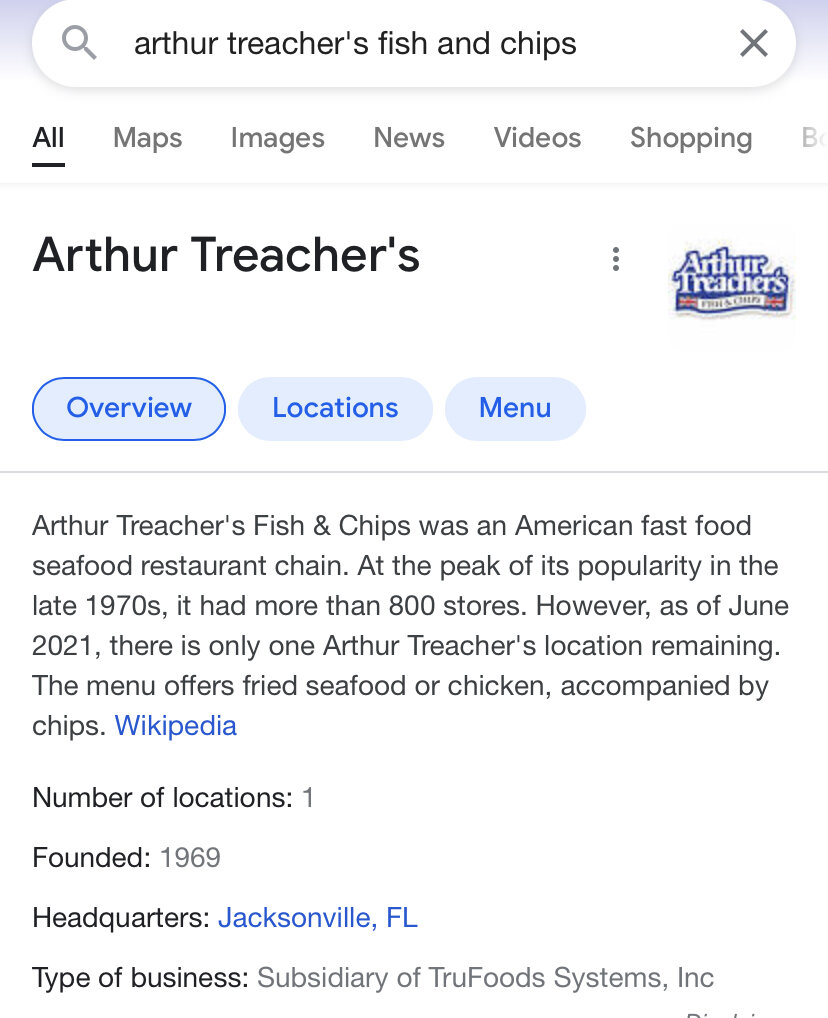Viewport: 828px width, 1018px height.
Task: View the Menu chip
Action: coord(515,408)
